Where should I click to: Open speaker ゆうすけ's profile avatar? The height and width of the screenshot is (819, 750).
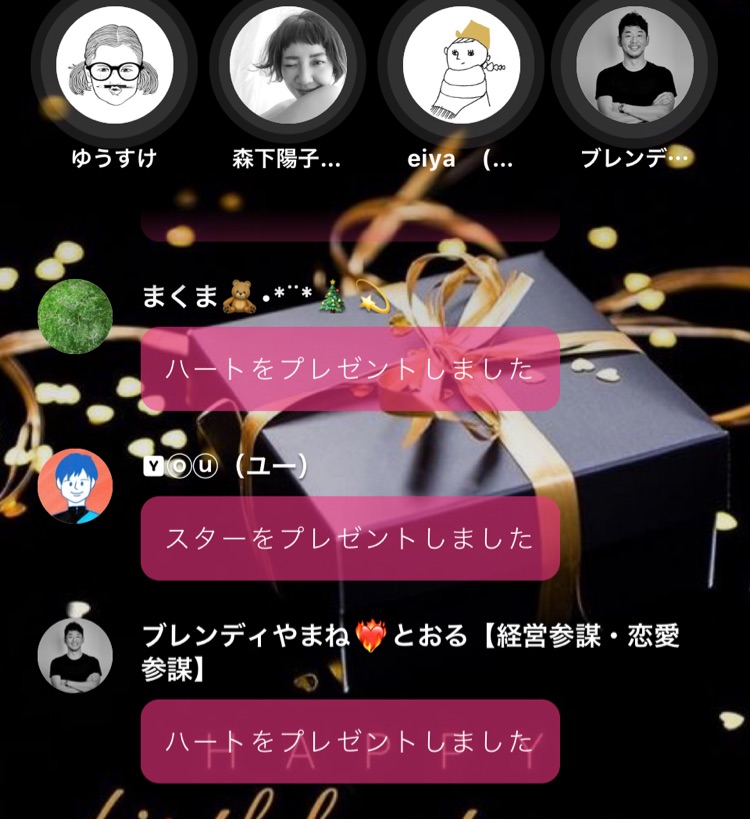(x=114, y=66)
